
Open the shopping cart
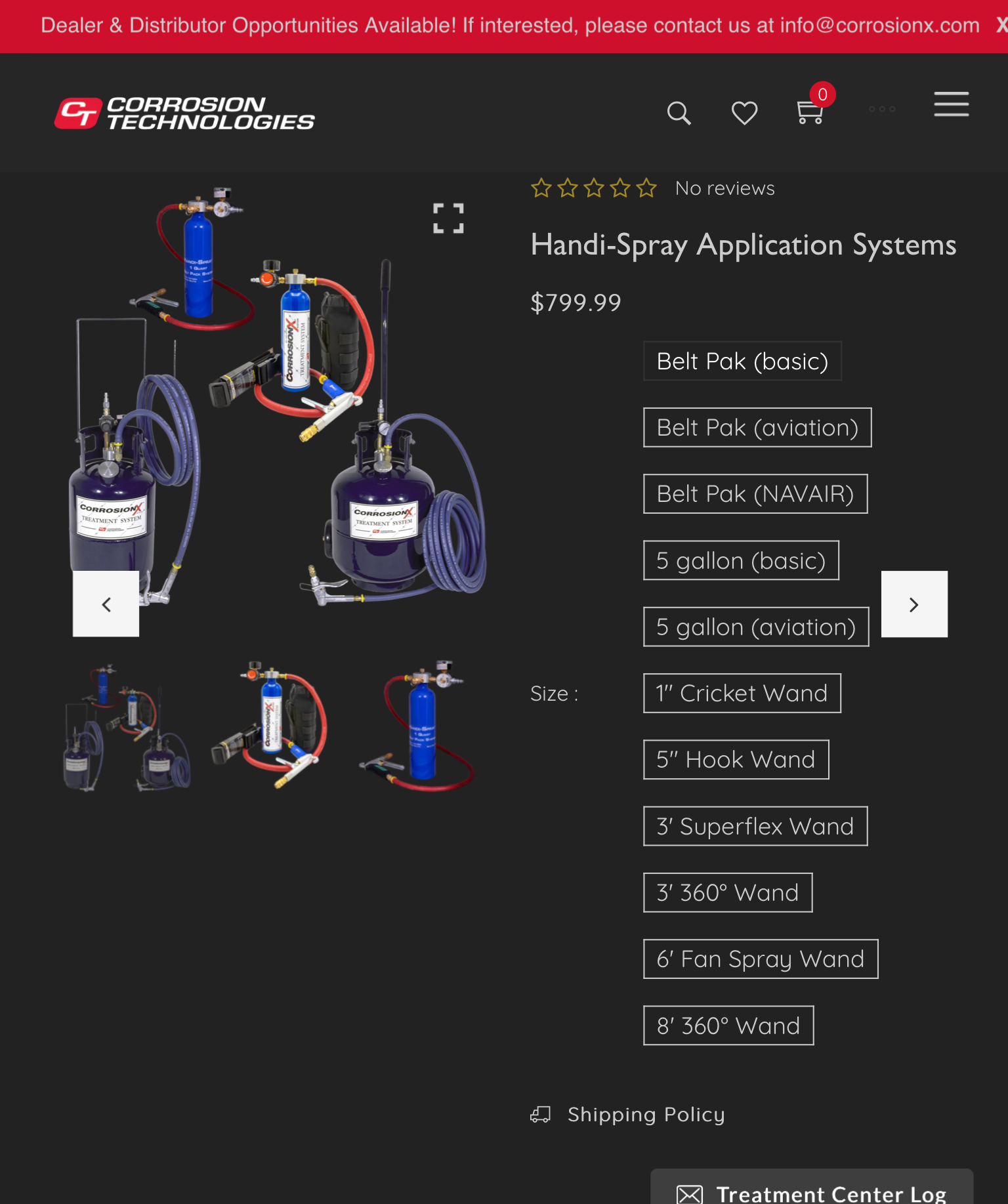pyautogui.click(x=810, y=112)
